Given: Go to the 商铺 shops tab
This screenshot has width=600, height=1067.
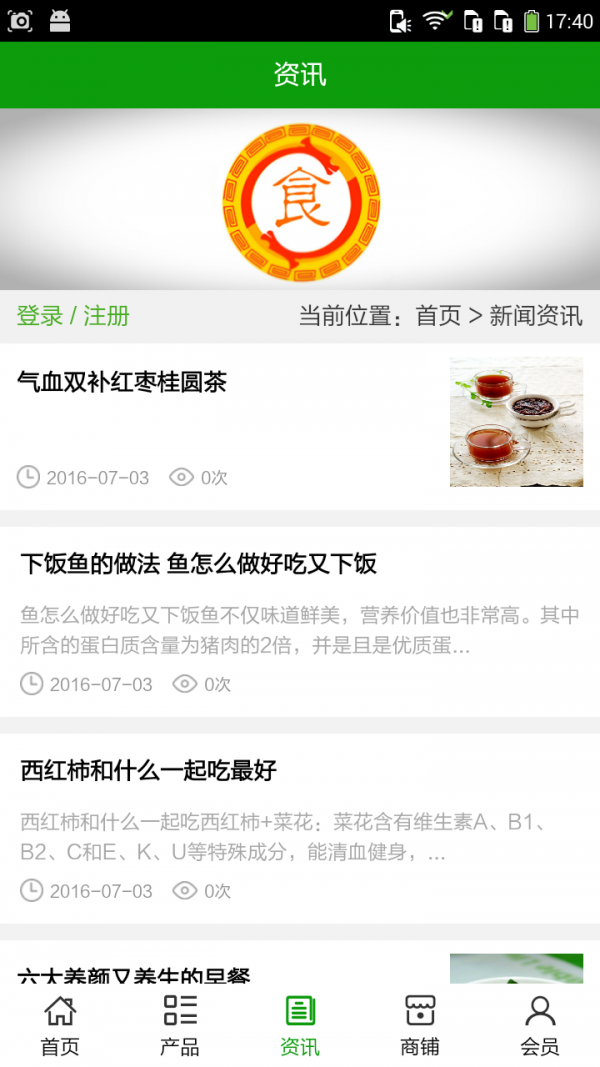Looking at the screenshot, I should [x=420, y=1026].
